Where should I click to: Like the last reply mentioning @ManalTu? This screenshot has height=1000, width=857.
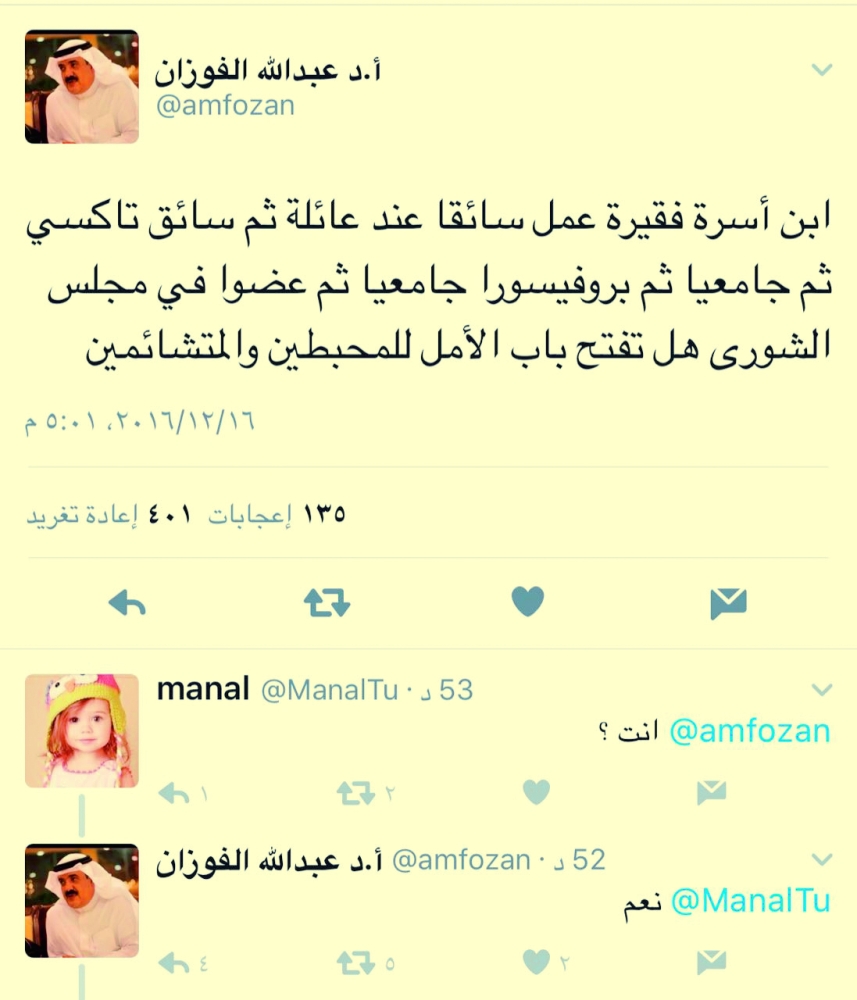(x=536, y=962)
